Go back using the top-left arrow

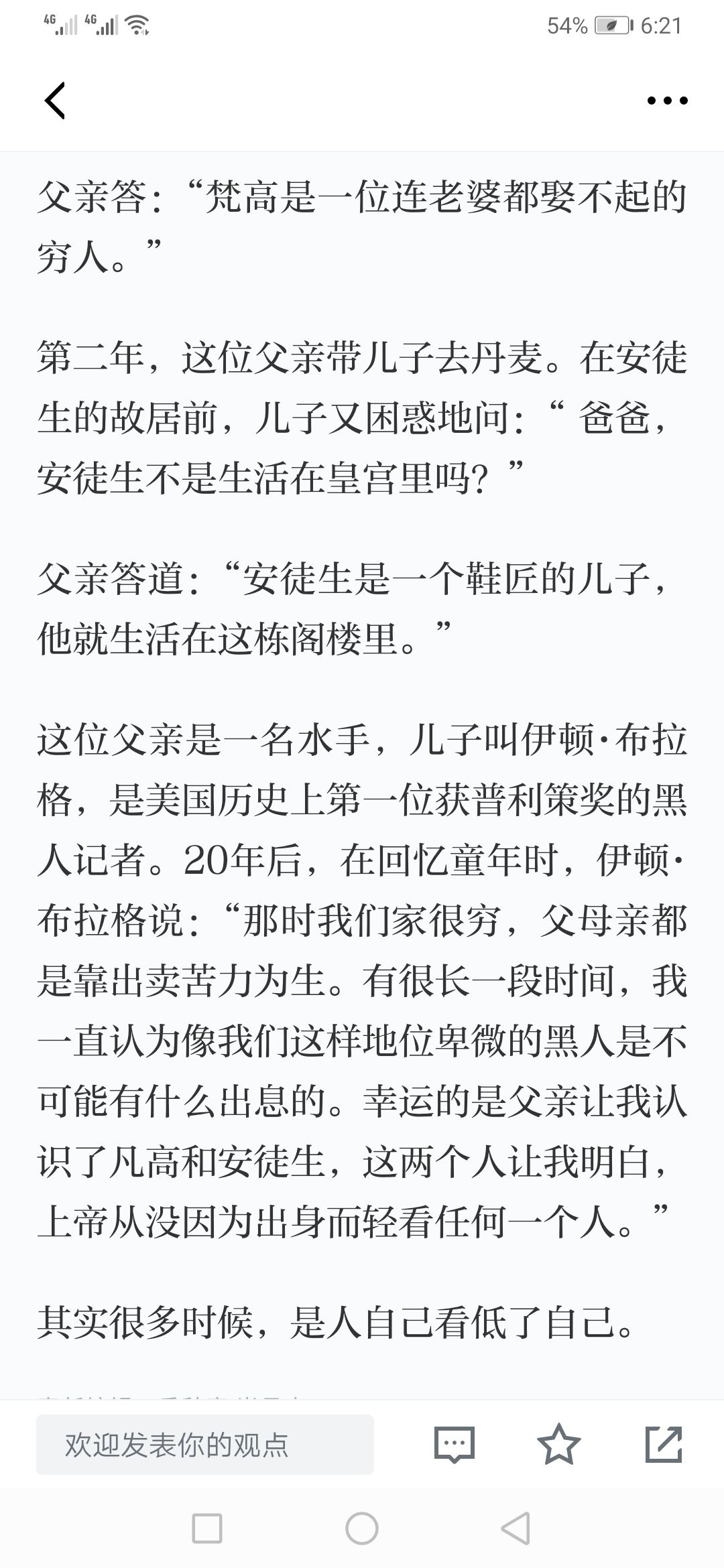click(x=55, y=101)
